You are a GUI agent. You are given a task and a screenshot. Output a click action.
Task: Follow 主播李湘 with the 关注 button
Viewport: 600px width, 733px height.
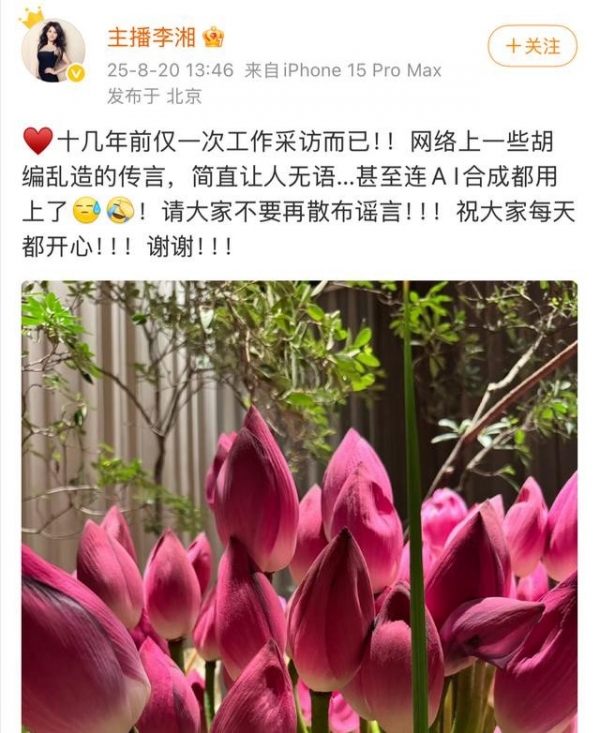point(532,46)
